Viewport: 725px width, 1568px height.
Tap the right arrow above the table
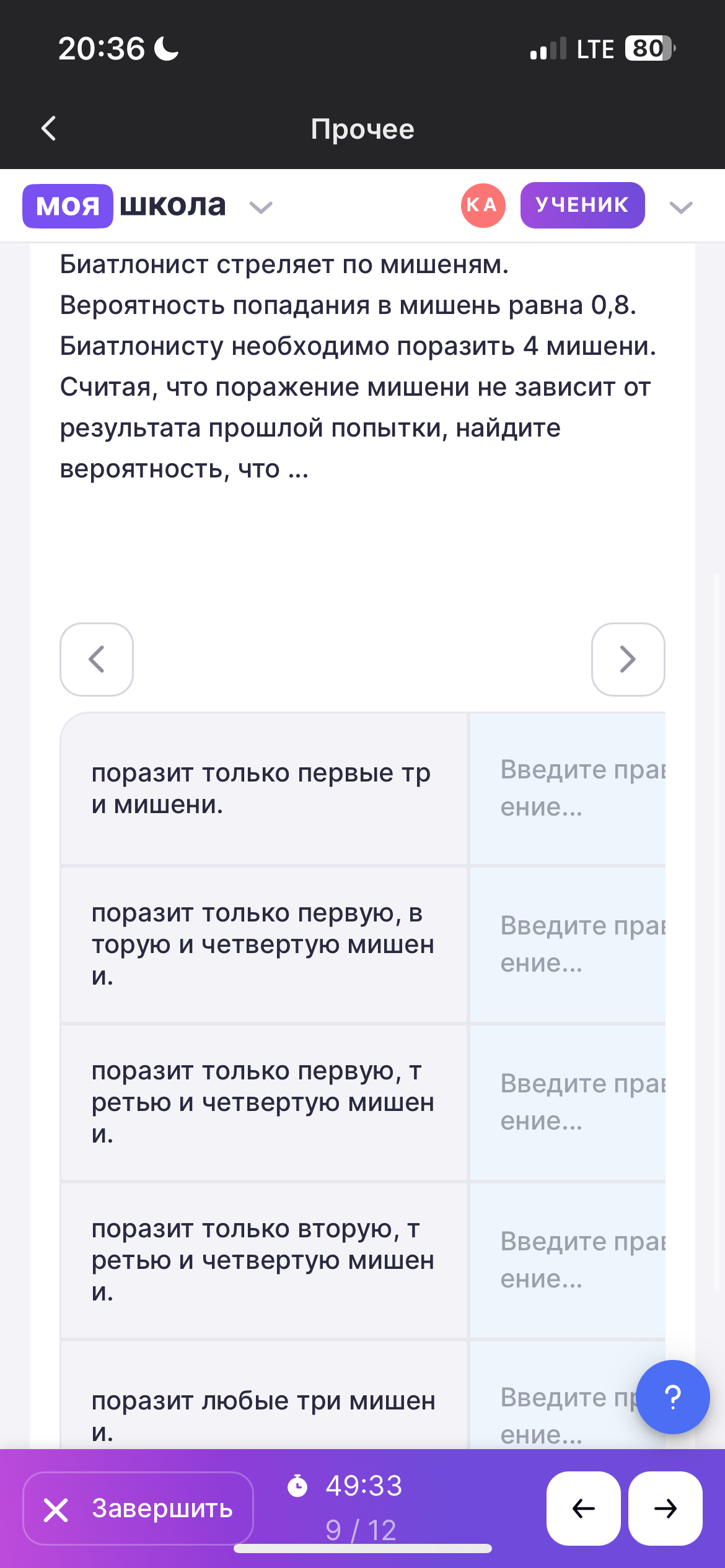(628, 660)
